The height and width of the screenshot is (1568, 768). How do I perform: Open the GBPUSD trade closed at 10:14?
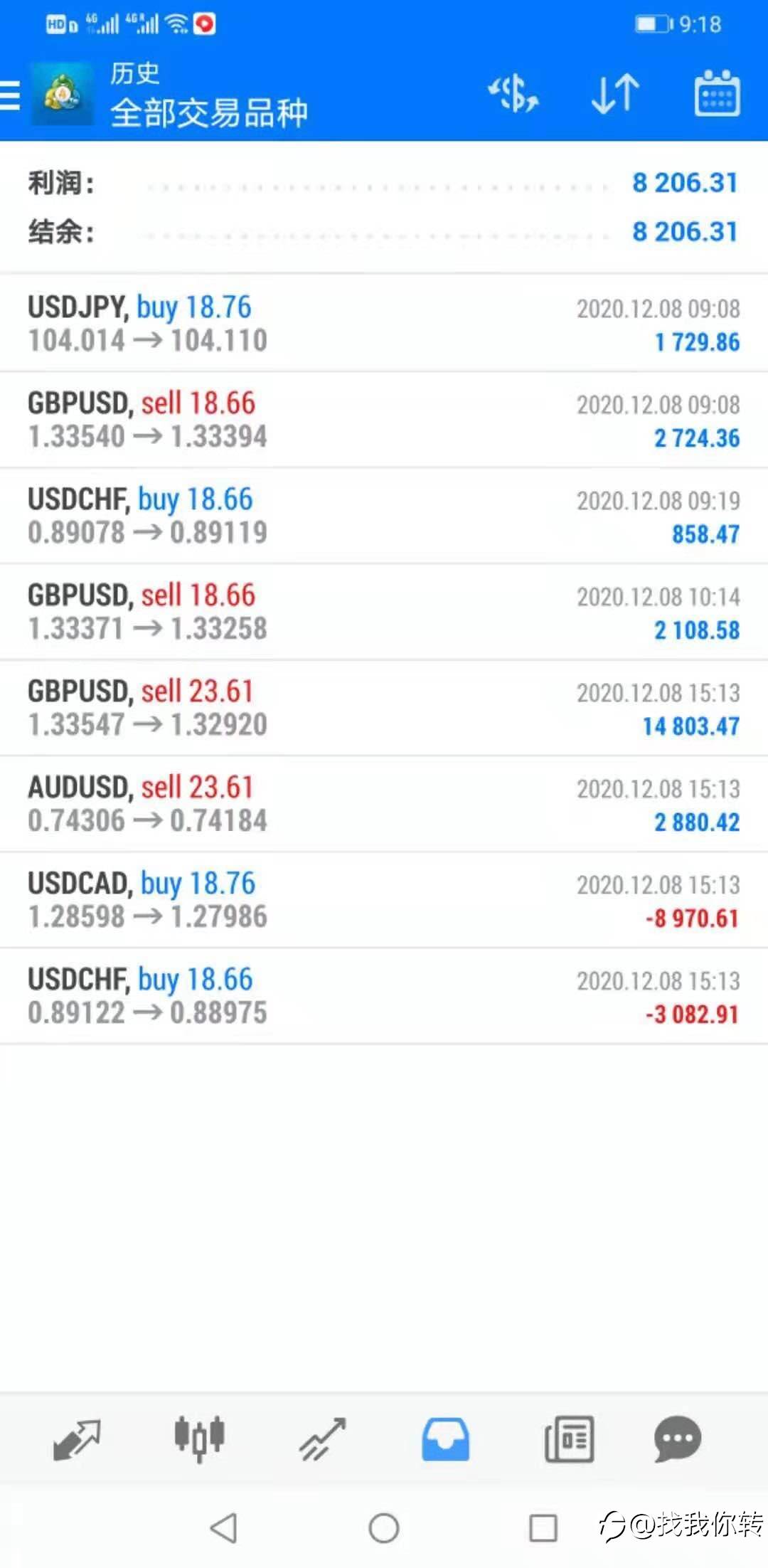[384, 612]
